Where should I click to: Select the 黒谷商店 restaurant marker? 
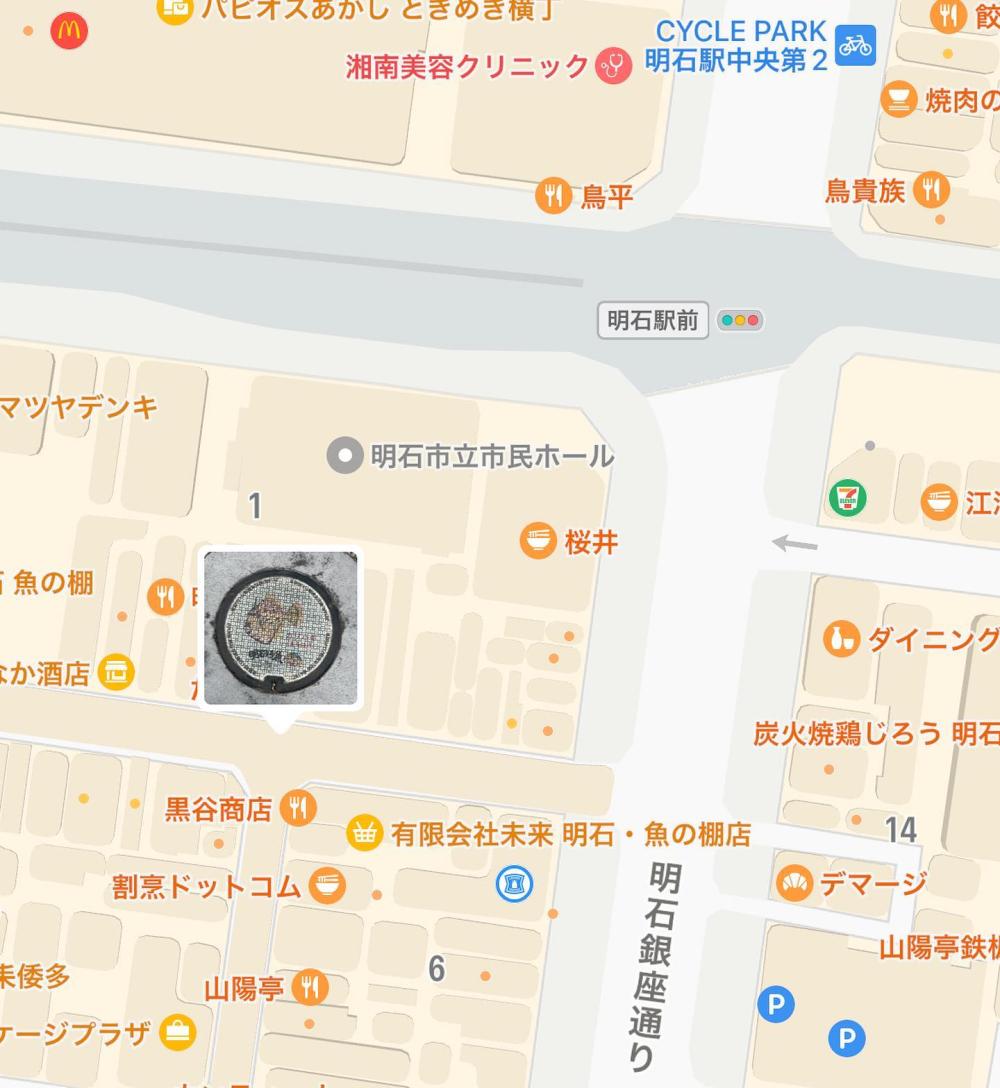[298, 807]
